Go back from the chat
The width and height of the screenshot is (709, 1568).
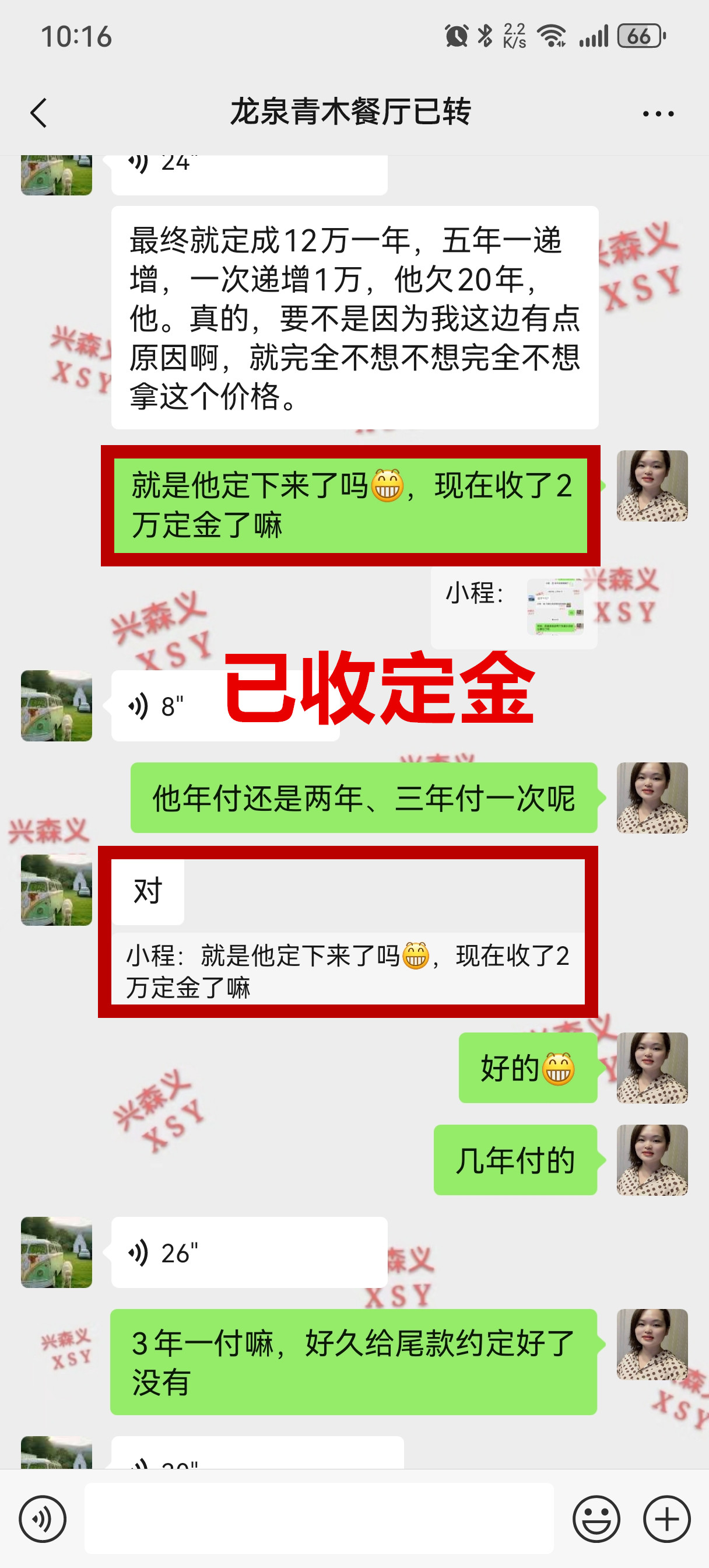(x=38, y=113)
